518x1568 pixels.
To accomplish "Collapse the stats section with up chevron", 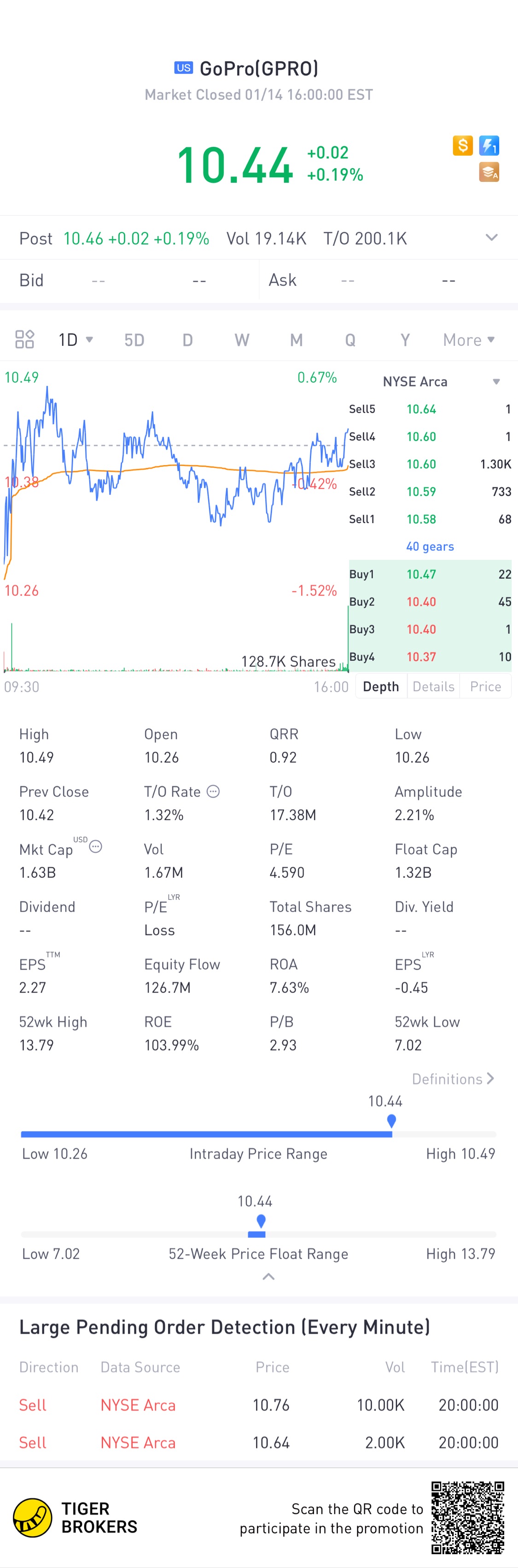I will tap(268, 1277).
